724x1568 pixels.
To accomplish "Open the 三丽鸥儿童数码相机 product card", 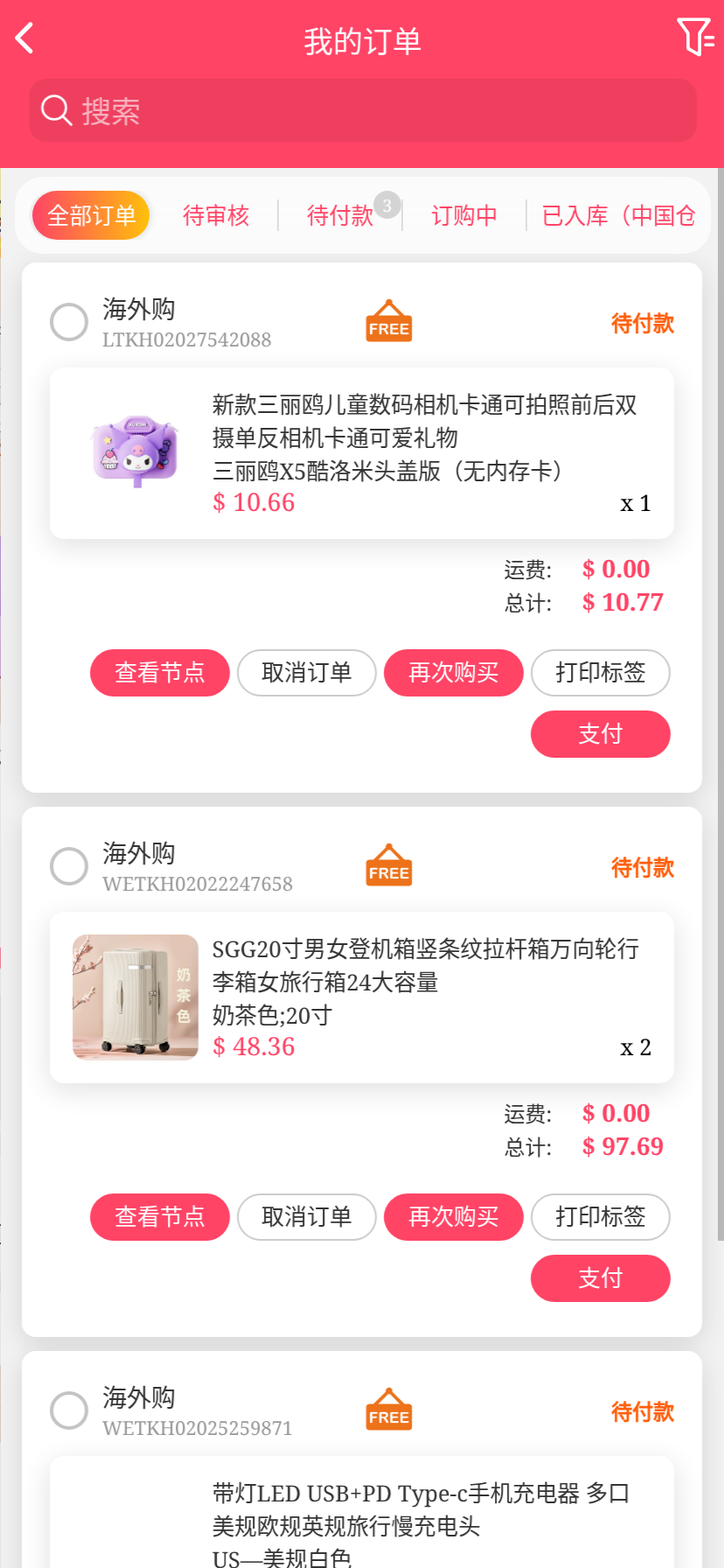I will click(362, 453).
